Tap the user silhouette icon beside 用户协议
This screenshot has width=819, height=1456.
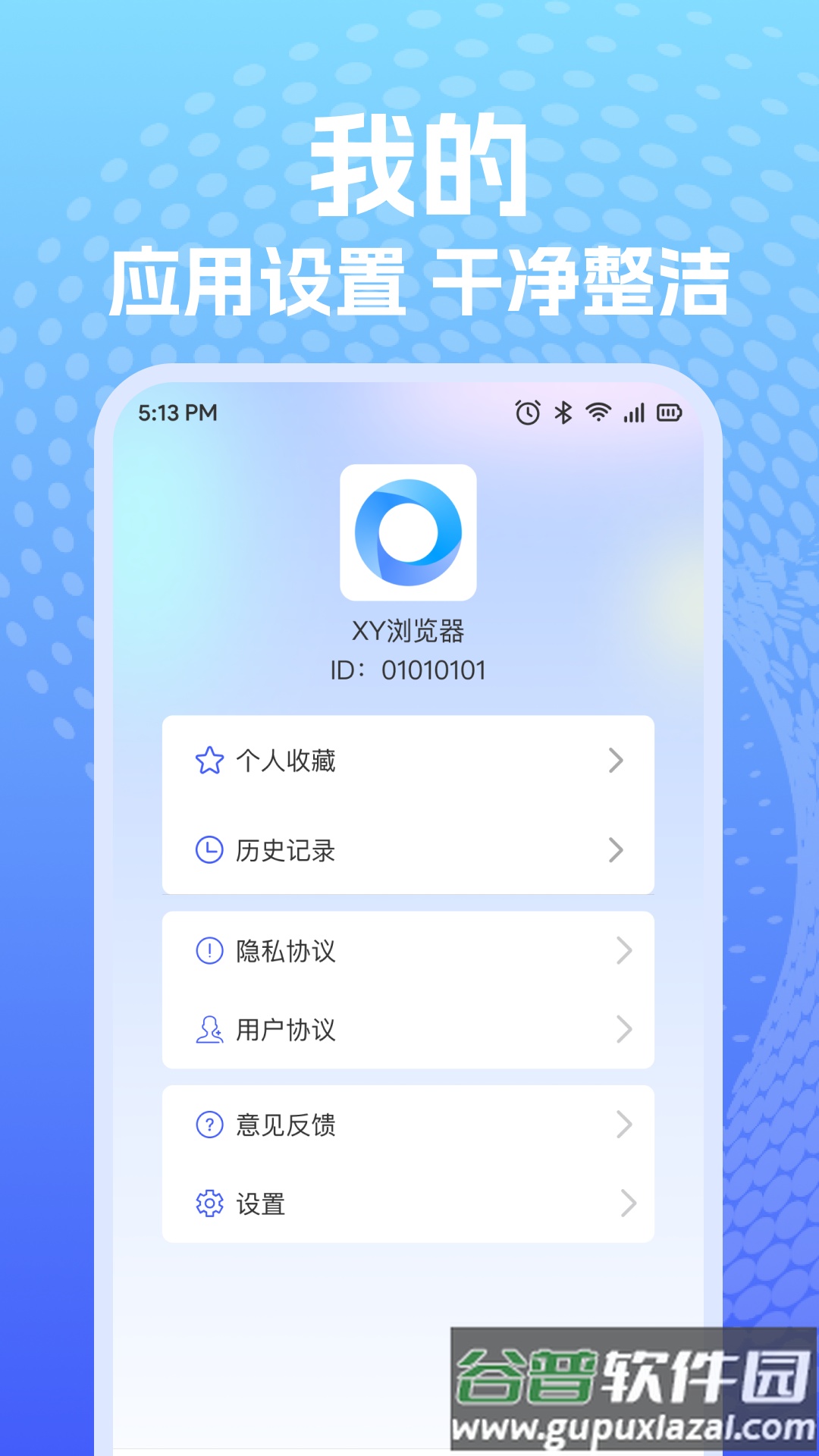click(210, 1030)
